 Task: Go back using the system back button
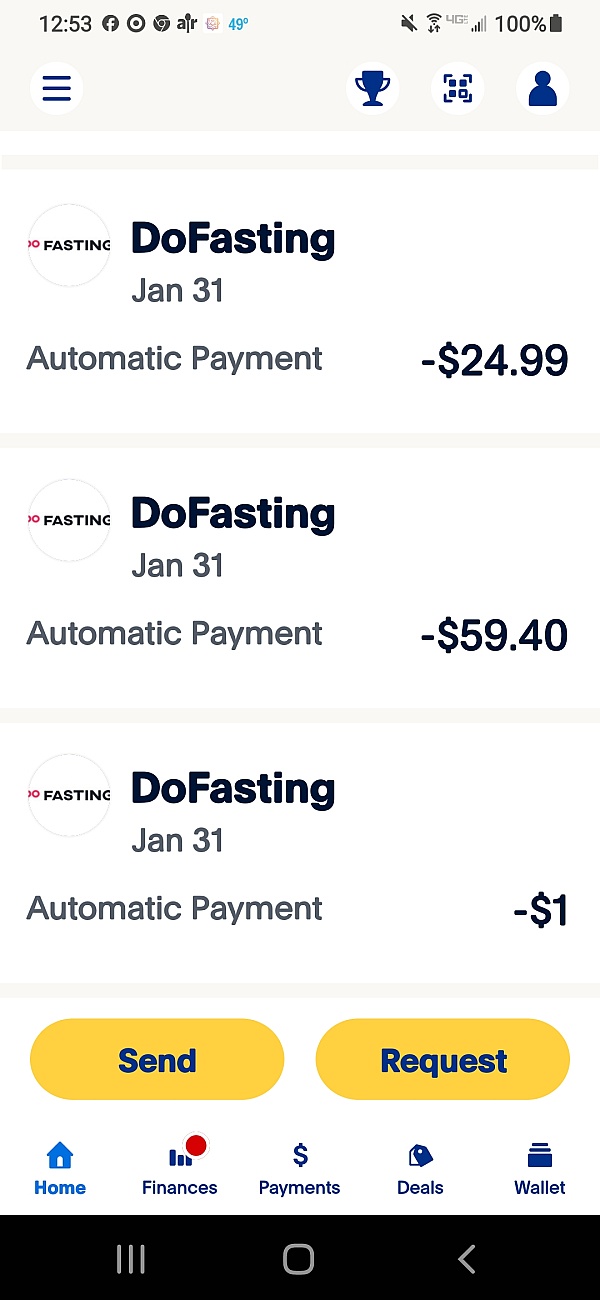[x=467, y=1258]
